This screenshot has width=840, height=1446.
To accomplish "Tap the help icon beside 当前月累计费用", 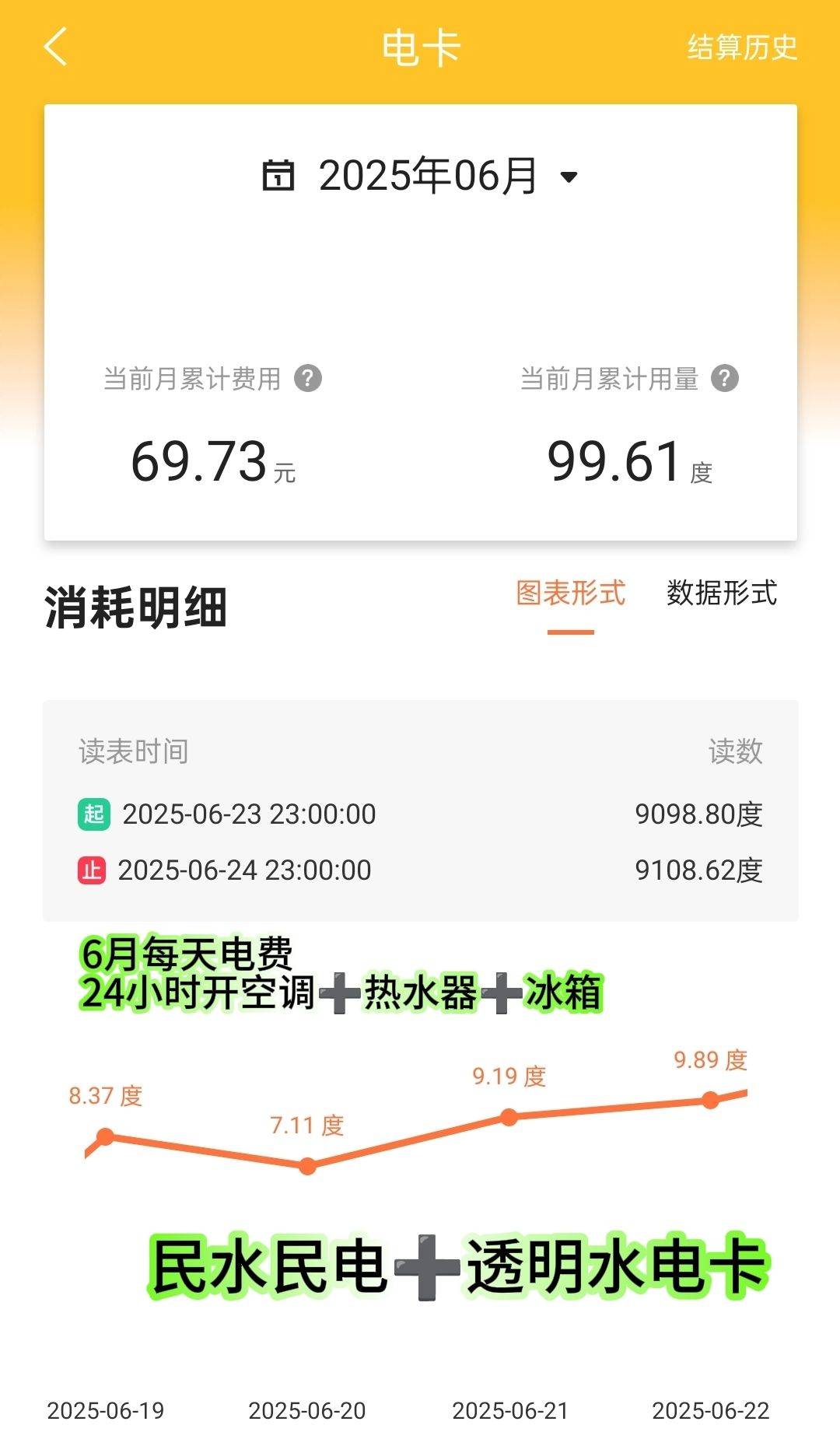I will click(x=308, y=379).
